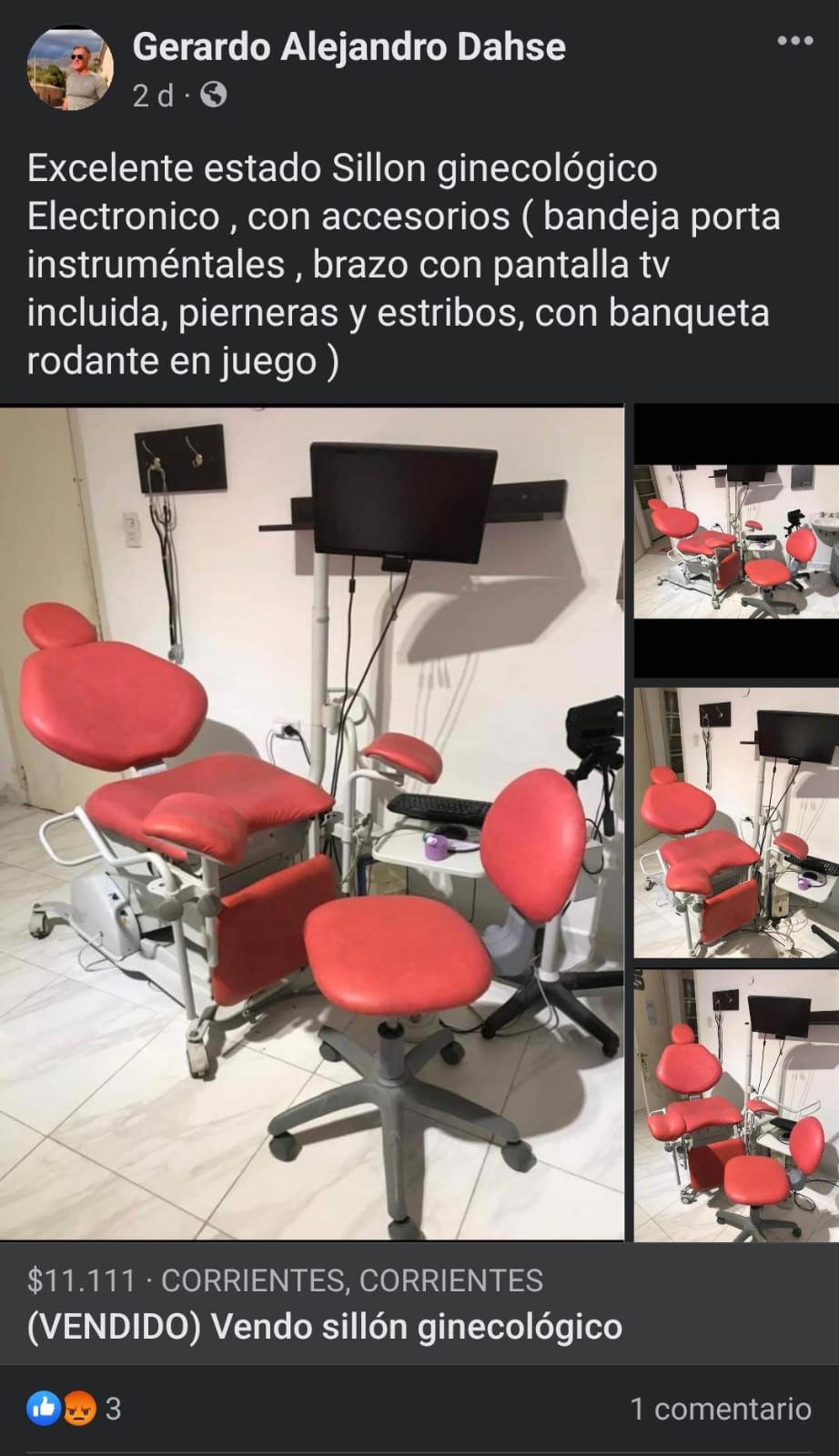Screen dimensions: 839x1456
Task: Open Gerardo Alejandro Dahse's profile picture
Action: 71,69
